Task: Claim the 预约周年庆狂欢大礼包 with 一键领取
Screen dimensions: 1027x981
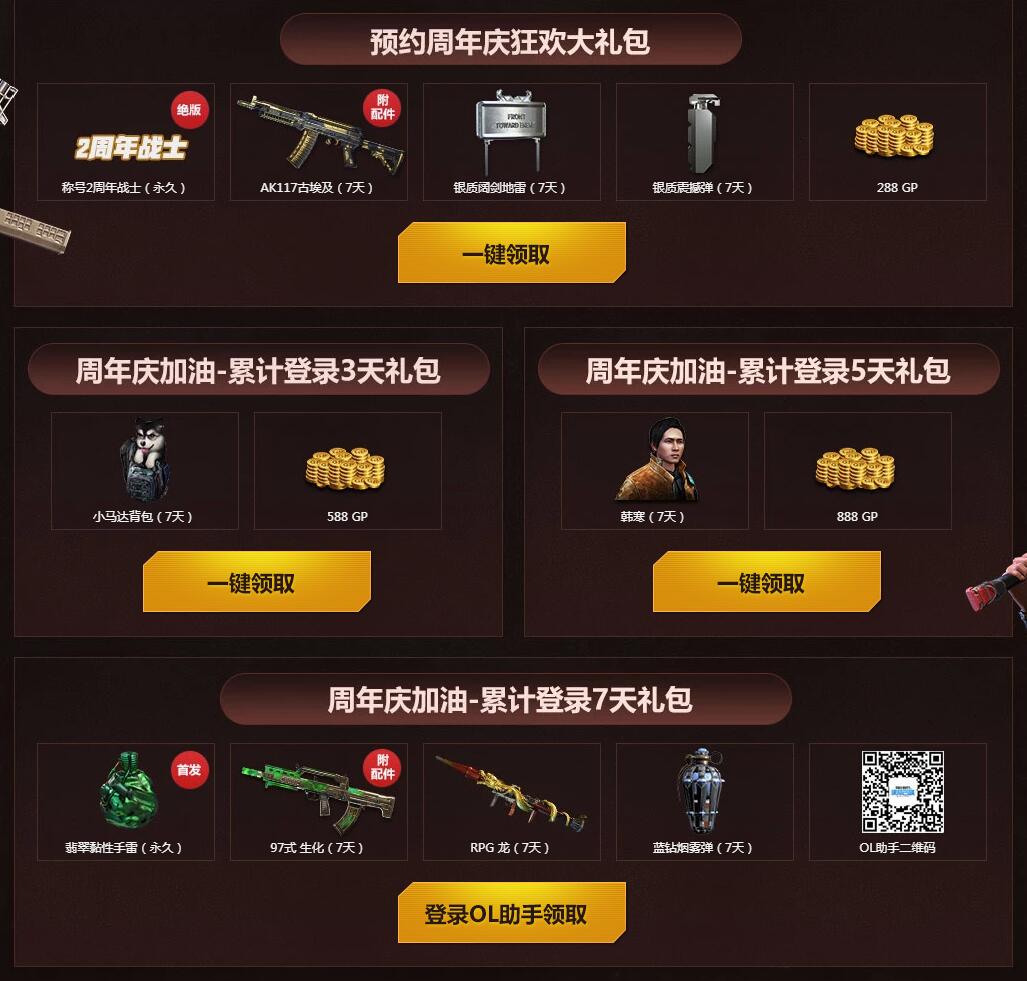Action: point(511,253)
